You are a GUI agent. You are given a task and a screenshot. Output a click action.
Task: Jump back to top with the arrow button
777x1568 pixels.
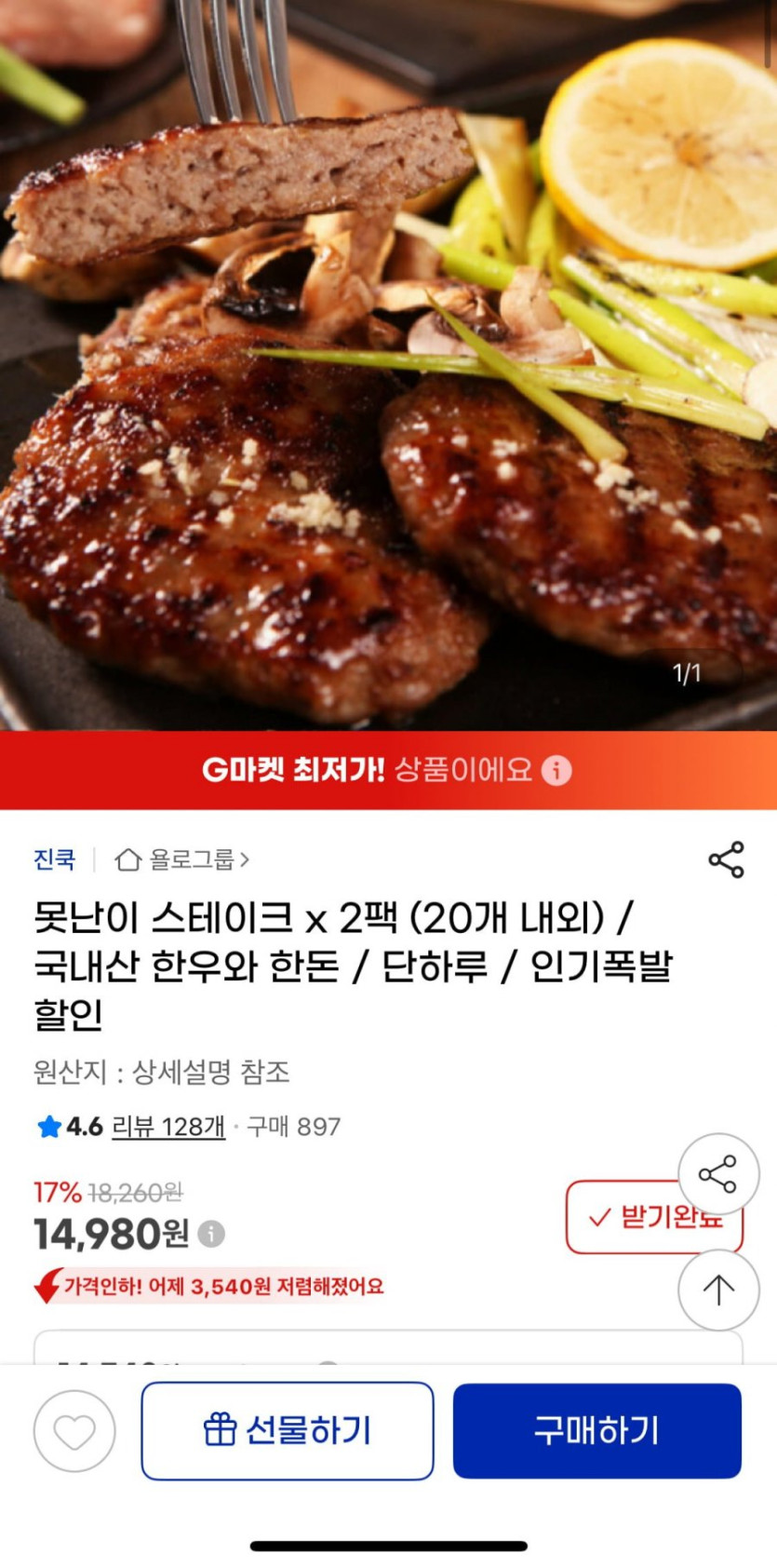(x=718, y=1290)
